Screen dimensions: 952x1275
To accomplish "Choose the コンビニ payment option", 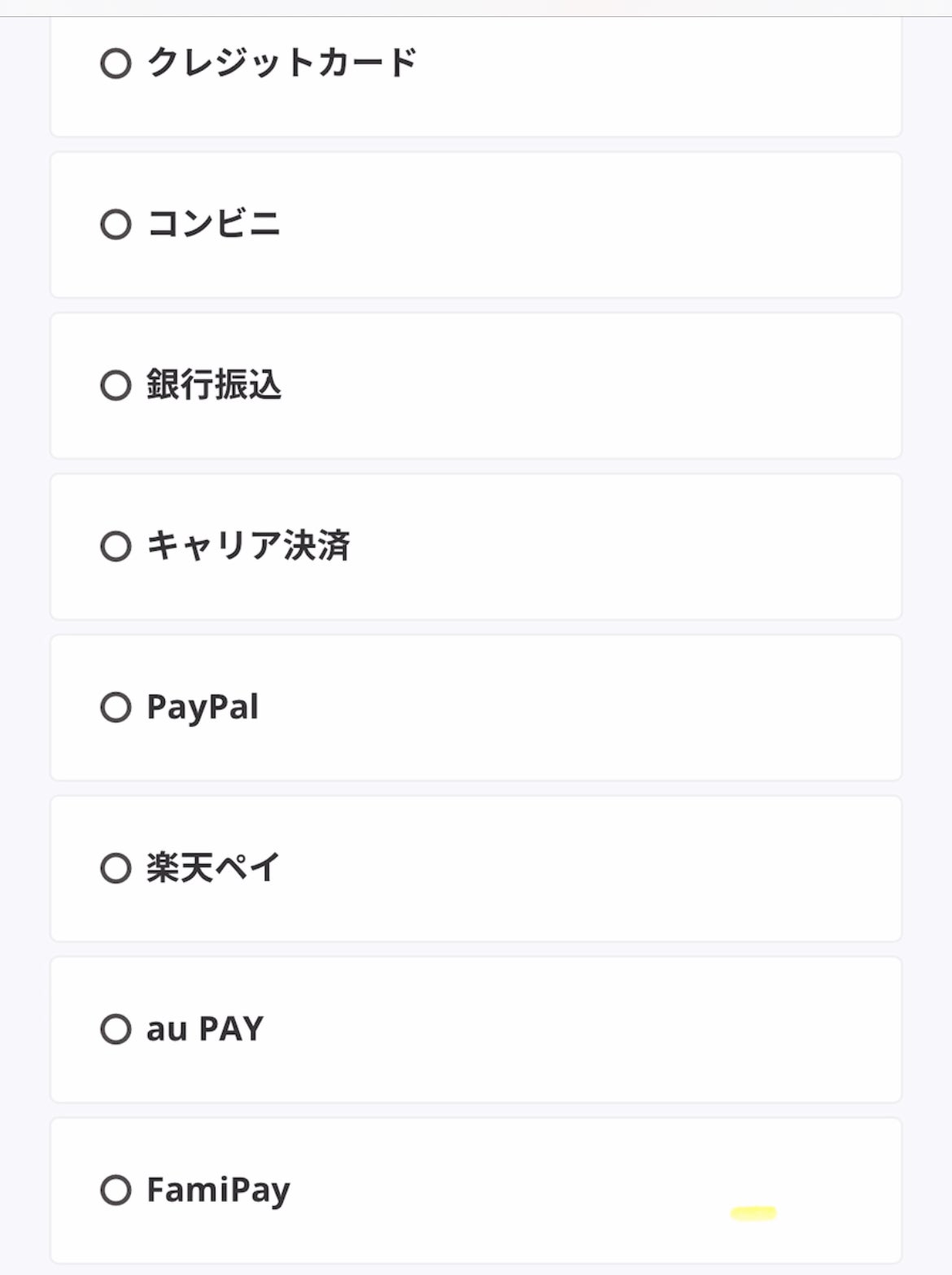I will click(116, 224).
